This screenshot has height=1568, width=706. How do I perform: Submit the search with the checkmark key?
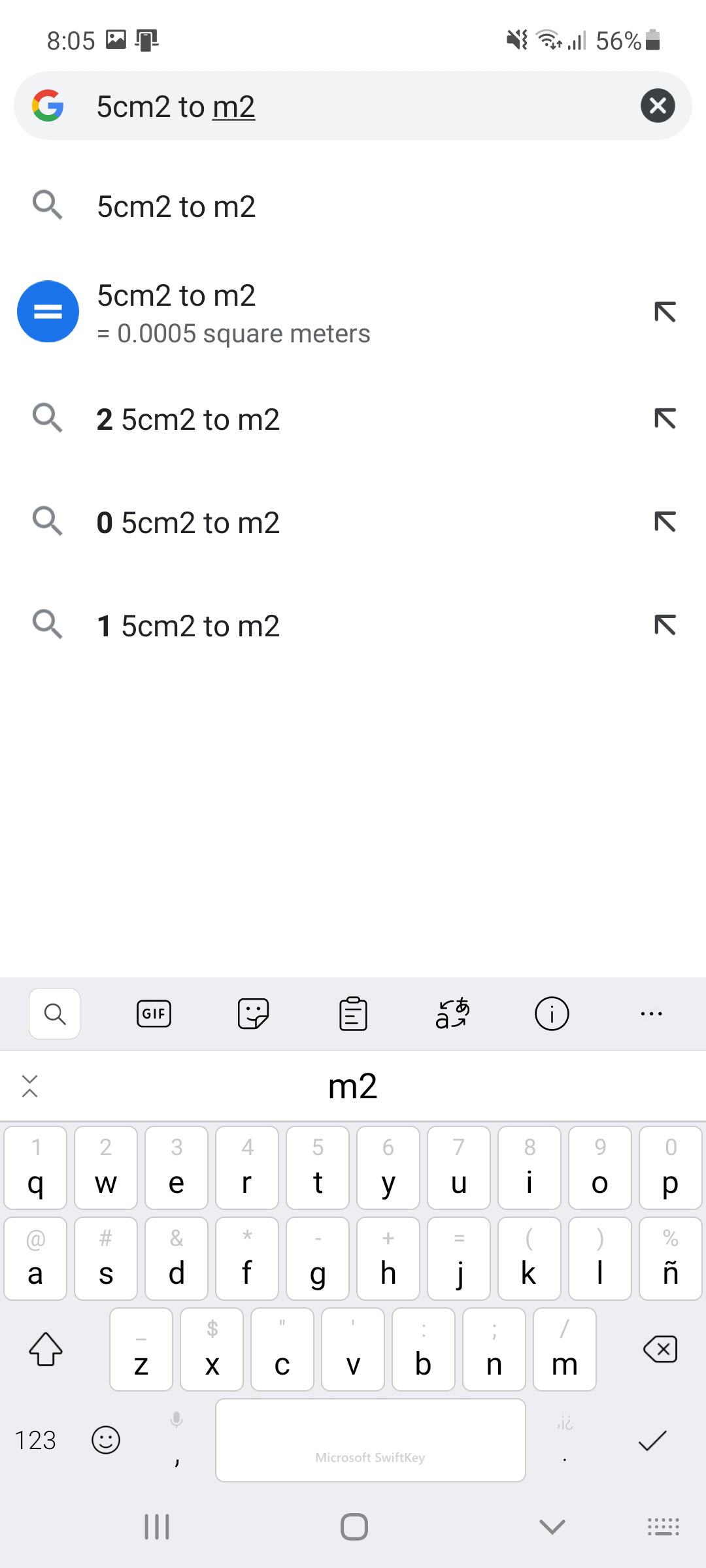coord(652,1440)
